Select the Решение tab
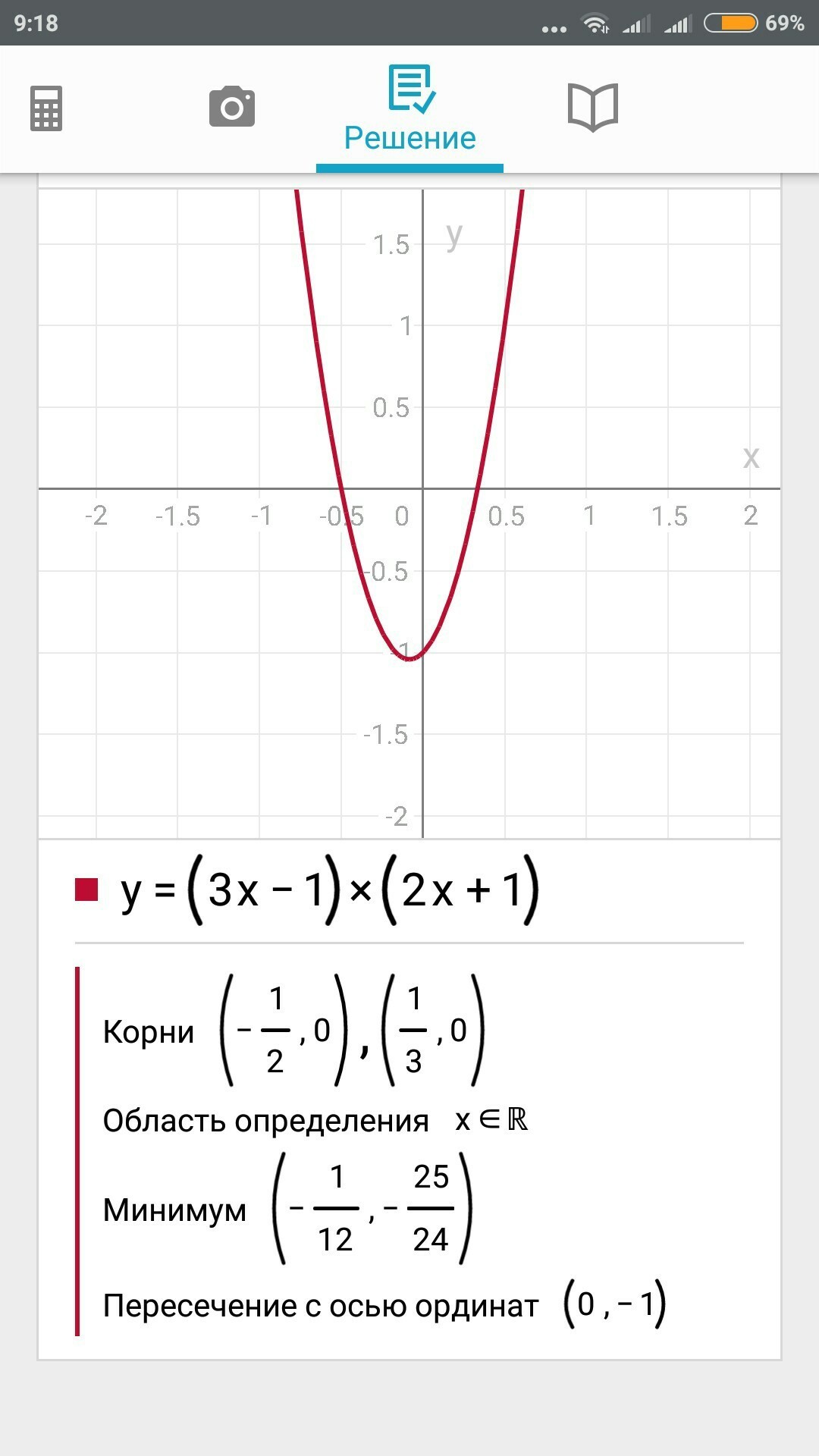Image resolution: width=819 pixels, height=1456 pixels. click(410, 111)
